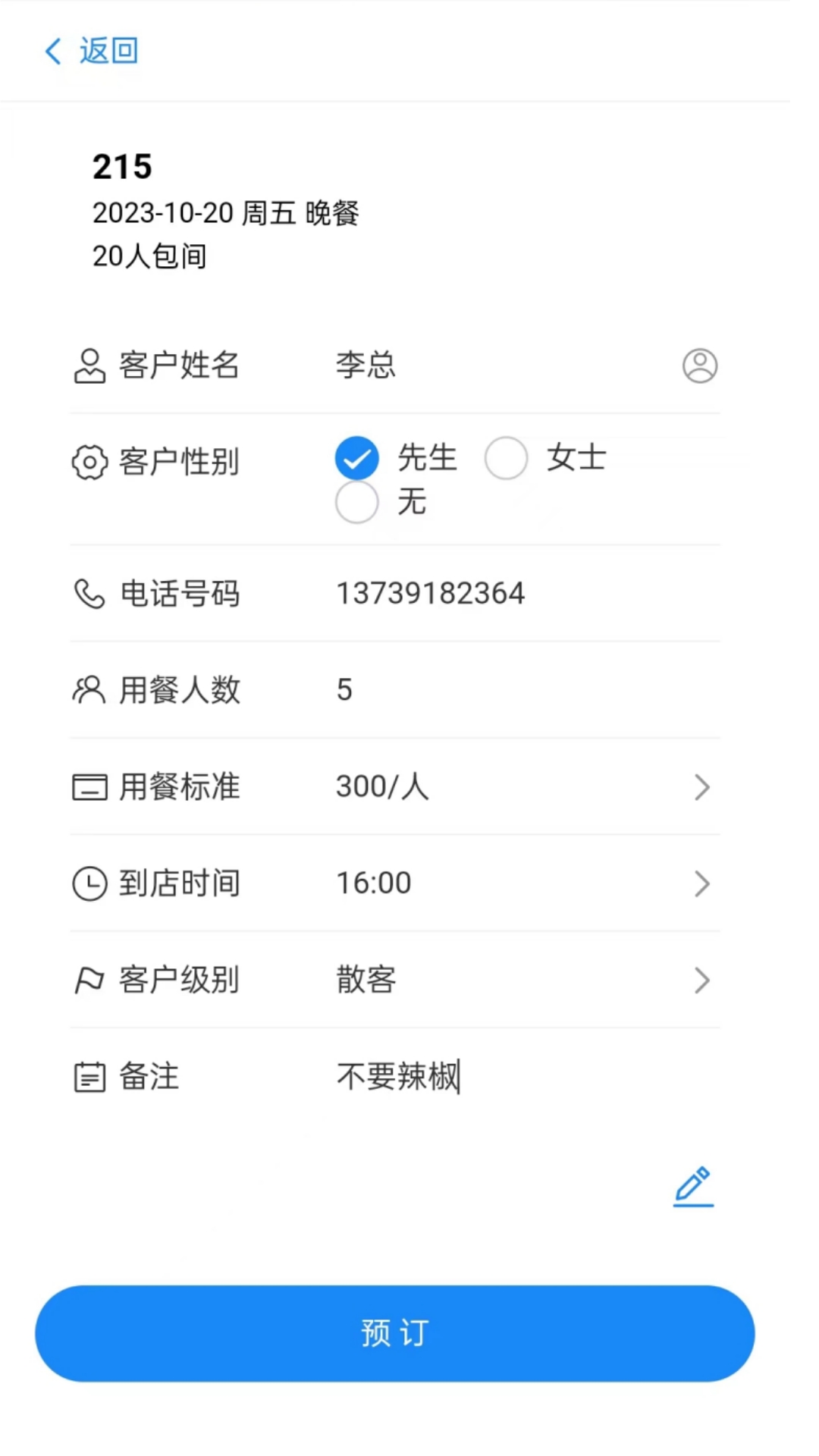Screen dimensions: 819x1456
Task: Tap 返回 to go back
Action: (90, 51)
